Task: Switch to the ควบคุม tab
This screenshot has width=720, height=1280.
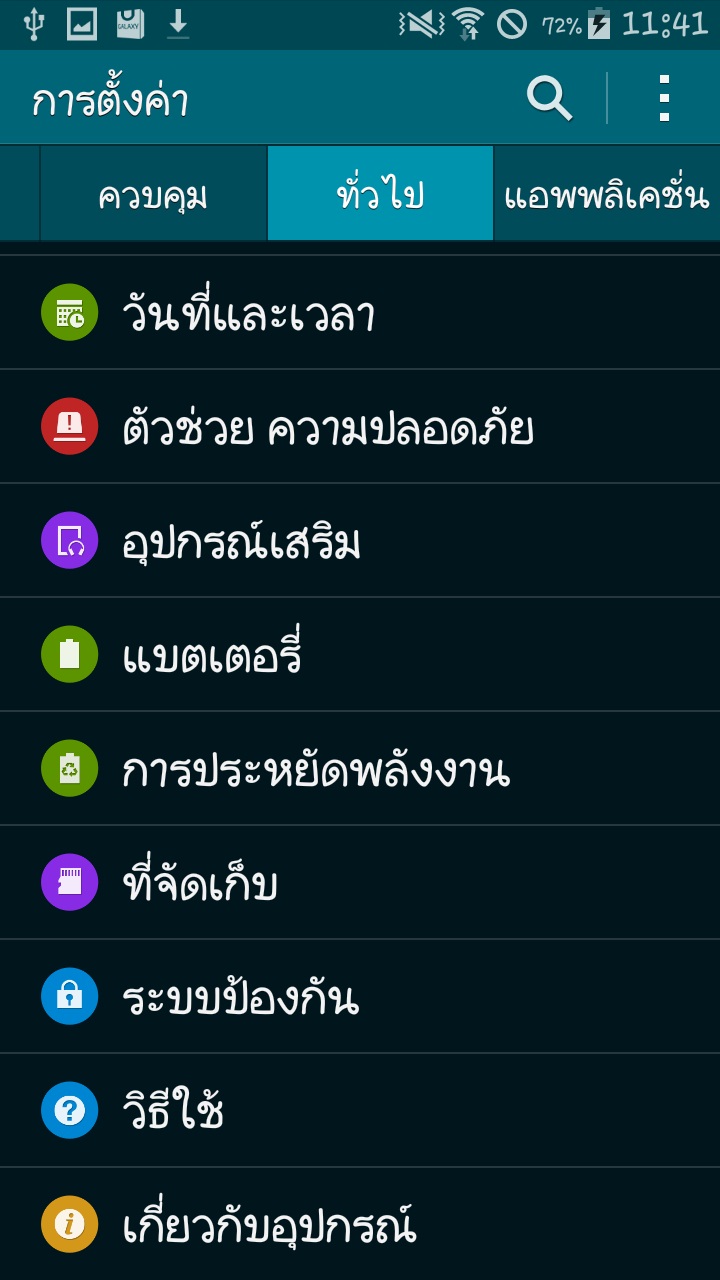Action: (x=153, y=194)
